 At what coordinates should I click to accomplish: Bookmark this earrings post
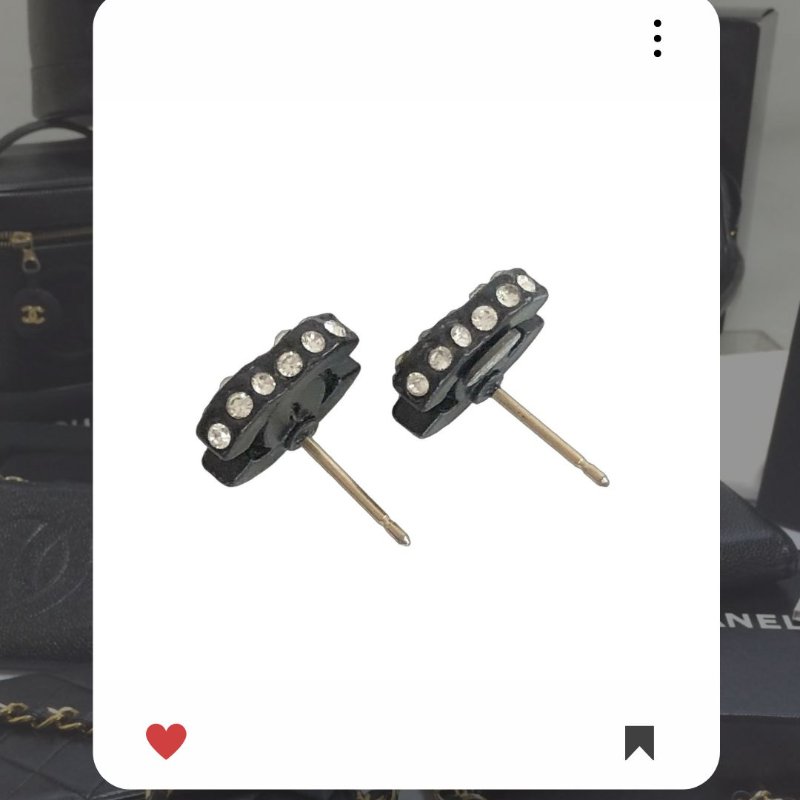pyautogui.click(x=639, y=742)
